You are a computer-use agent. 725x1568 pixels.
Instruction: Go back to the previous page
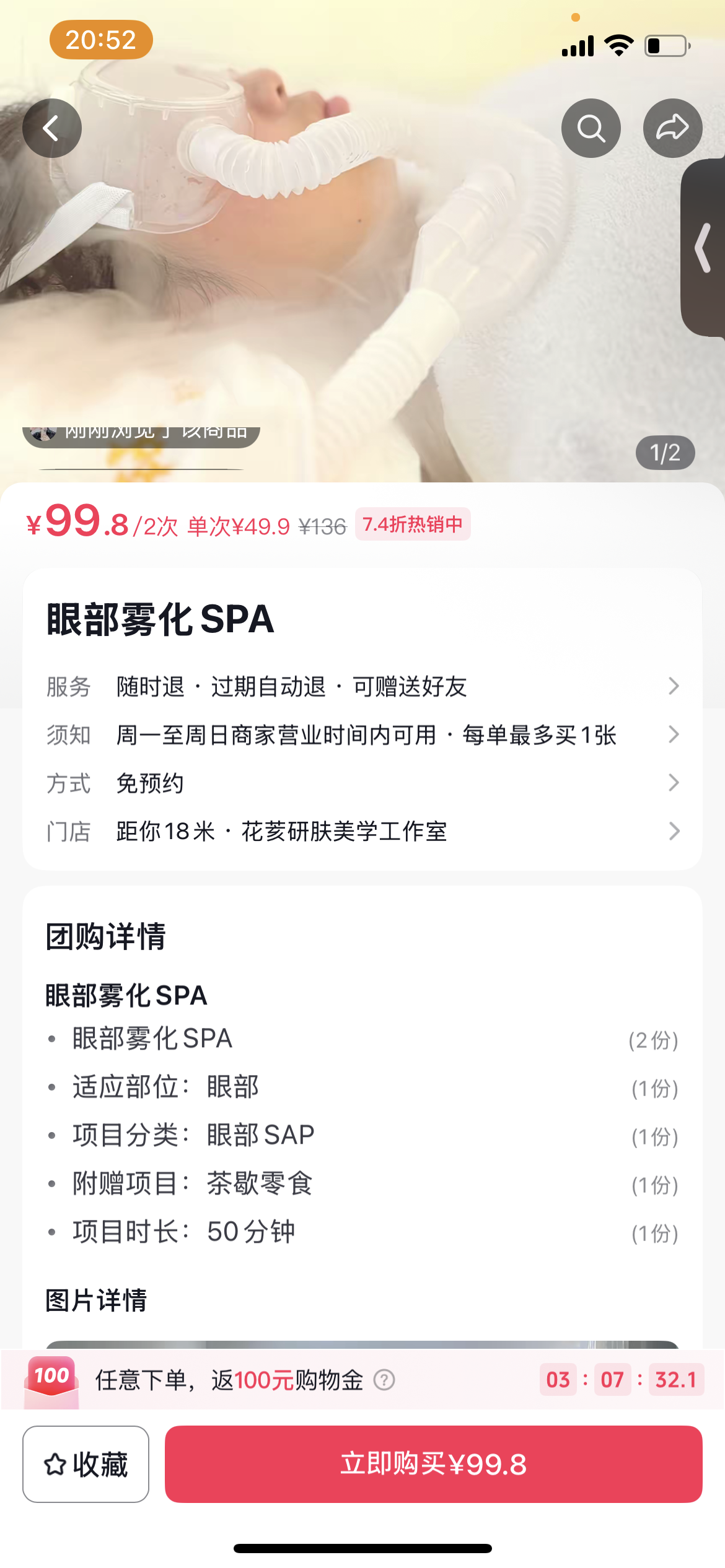[x=52, y=128]
